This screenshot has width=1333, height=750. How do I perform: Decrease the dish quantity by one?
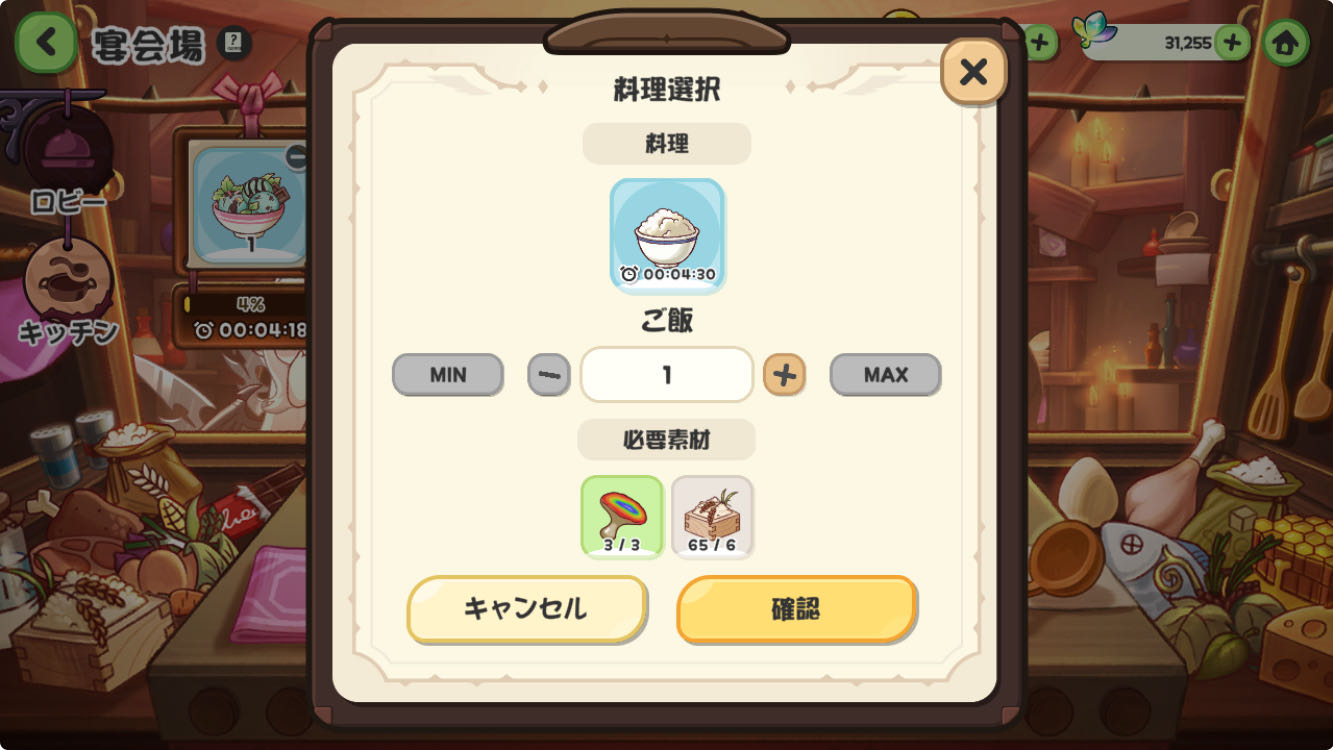pyautogui.click(x=548, y=375)
